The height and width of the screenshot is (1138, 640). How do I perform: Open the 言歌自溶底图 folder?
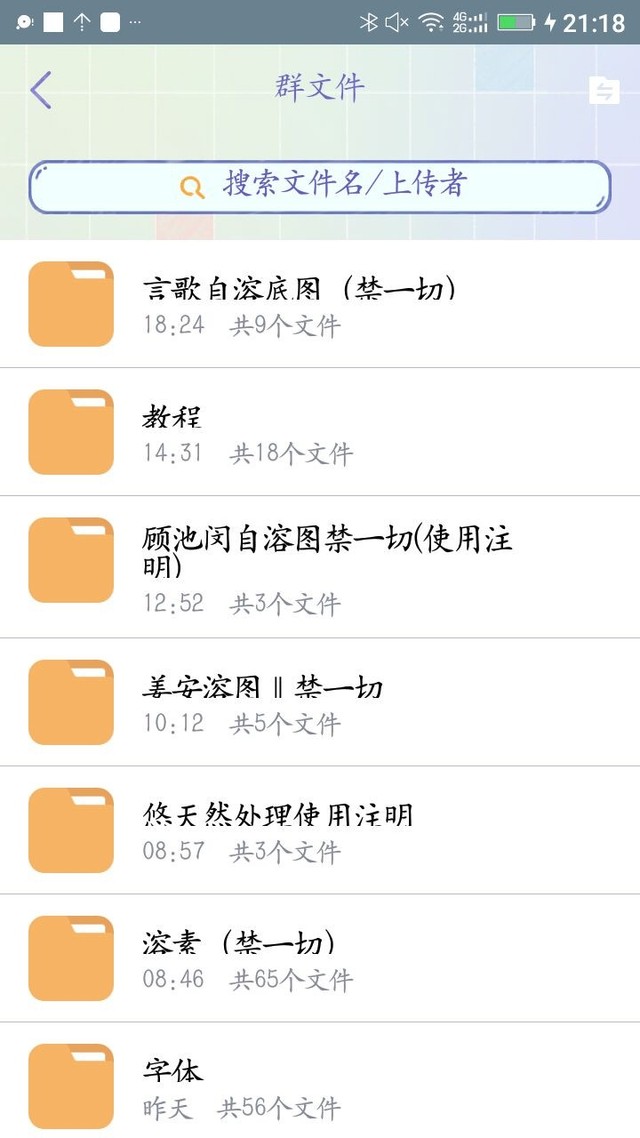(x=320, y=304)
